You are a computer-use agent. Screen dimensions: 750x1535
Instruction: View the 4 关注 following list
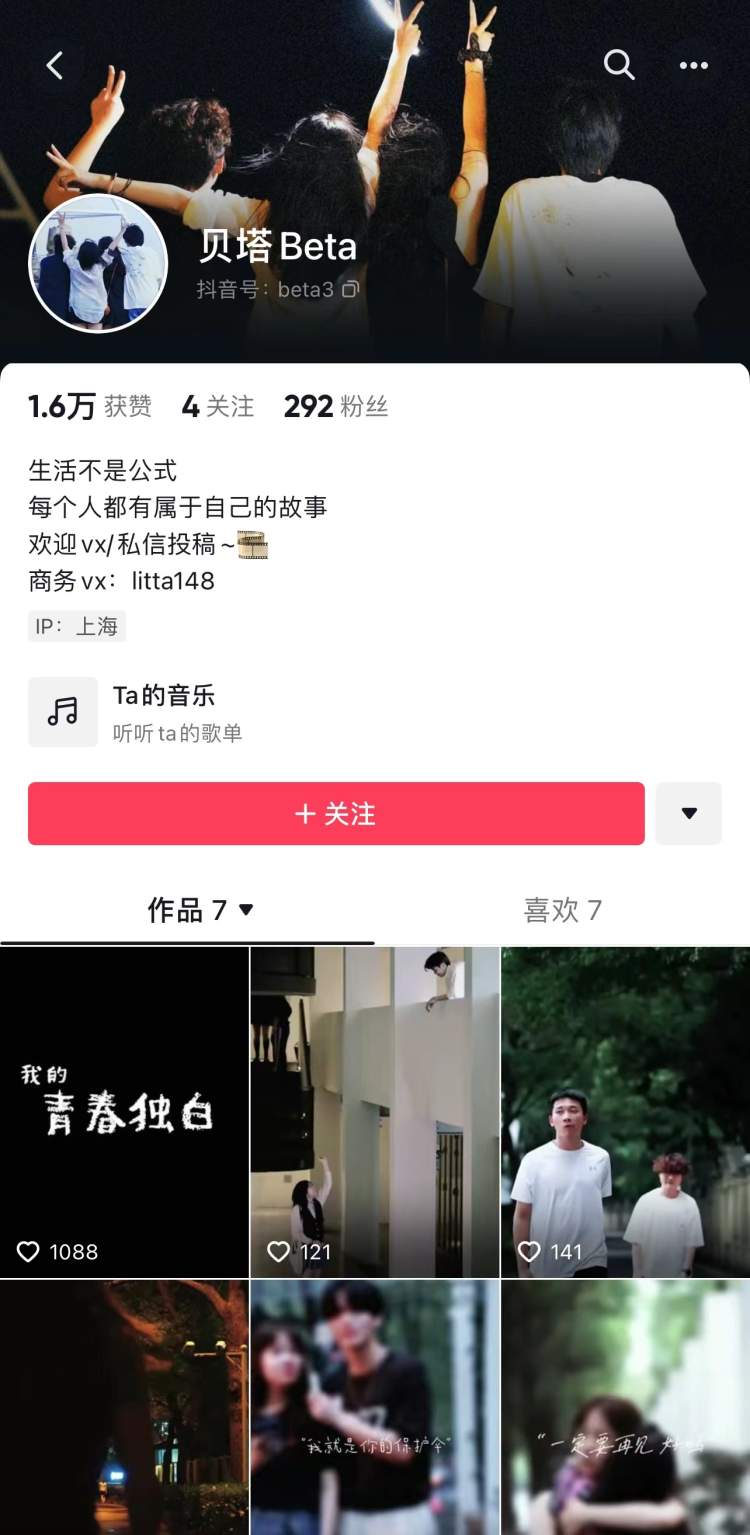click(218, 406)
